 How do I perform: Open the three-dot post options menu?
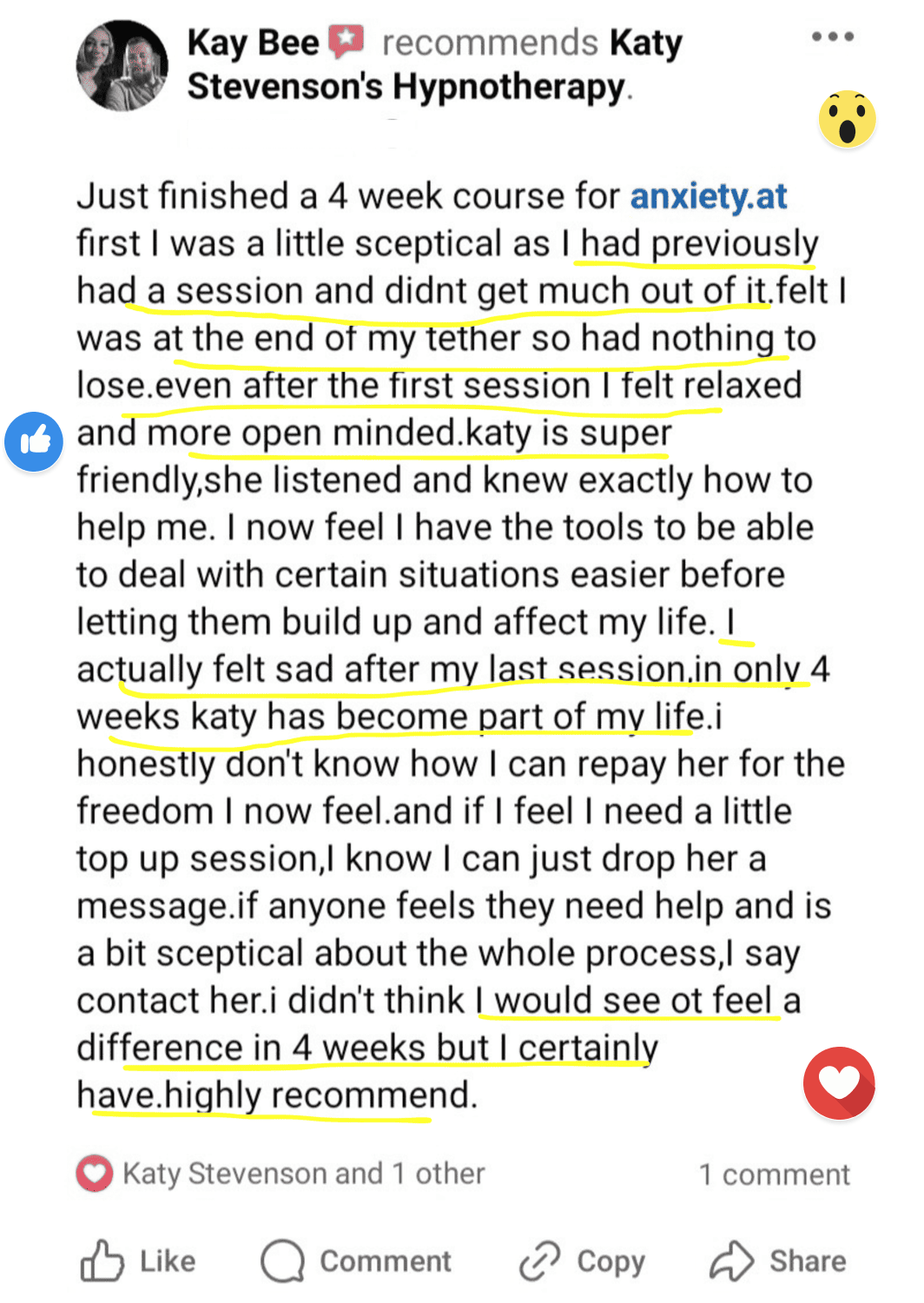[832, 37]
